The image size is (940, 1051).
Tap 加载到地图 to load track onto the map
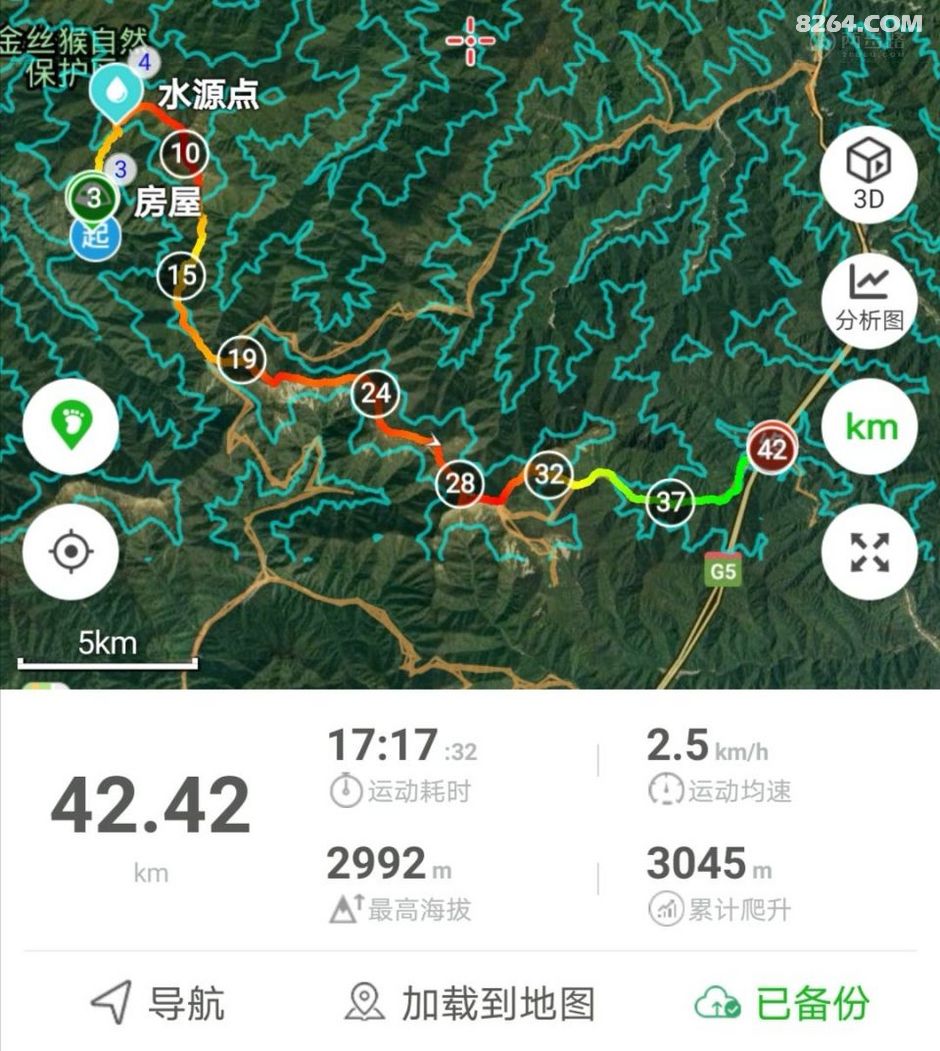pos(470,1003)
